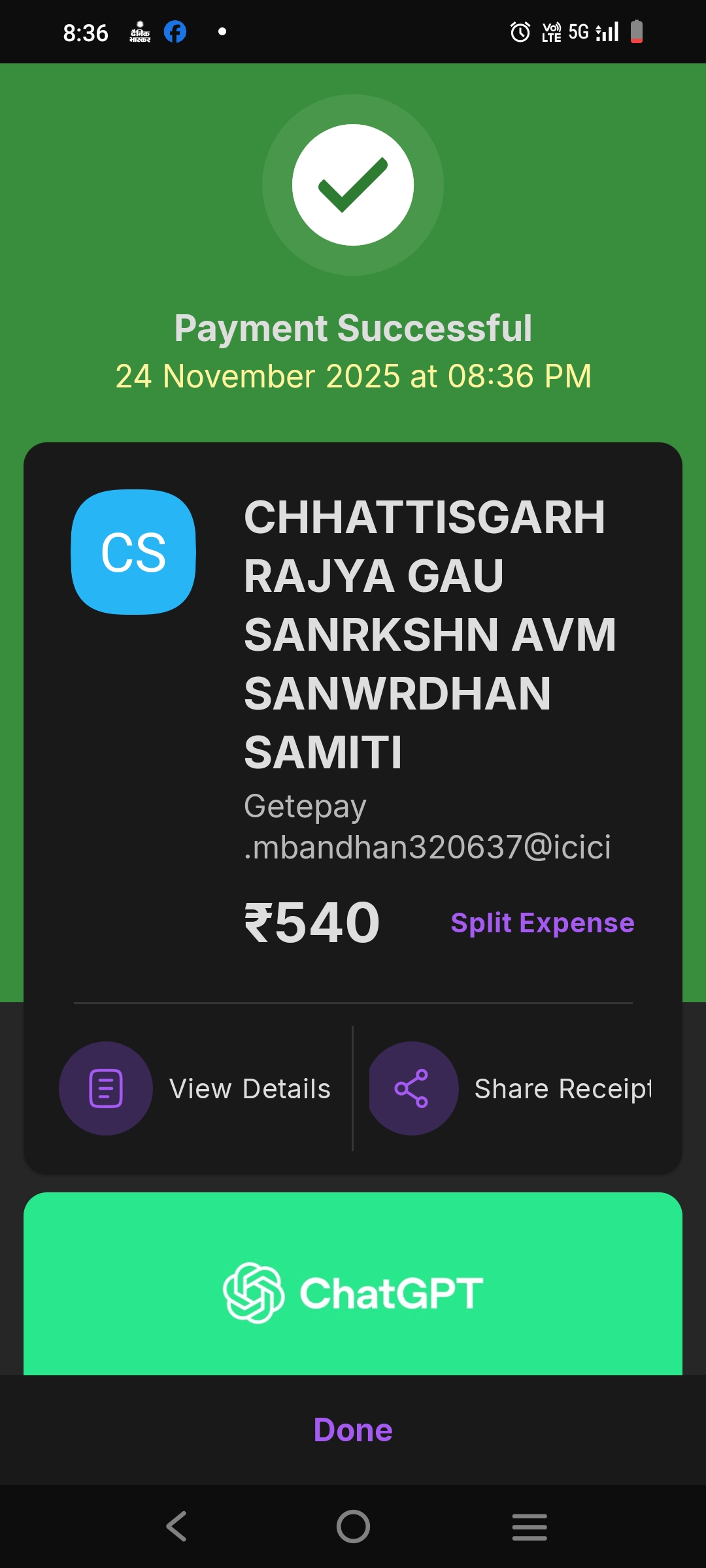The image size is (706, 1568).
Task: Go to the home screen
Action: (x=353, y=1527)
